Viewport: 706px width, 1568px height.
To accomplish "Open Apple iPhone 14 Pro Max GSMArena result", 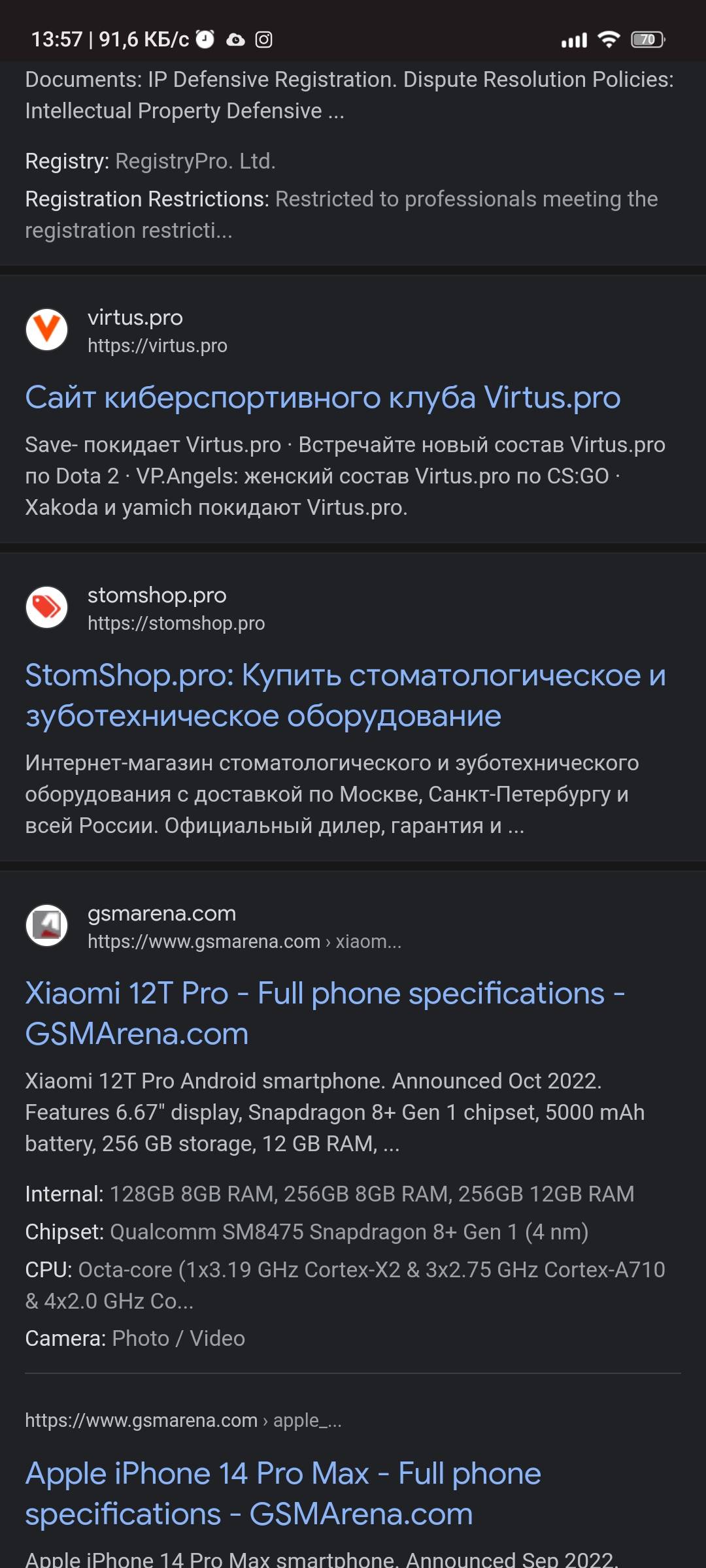I will pyautogui.click(x=282, y=1494).
